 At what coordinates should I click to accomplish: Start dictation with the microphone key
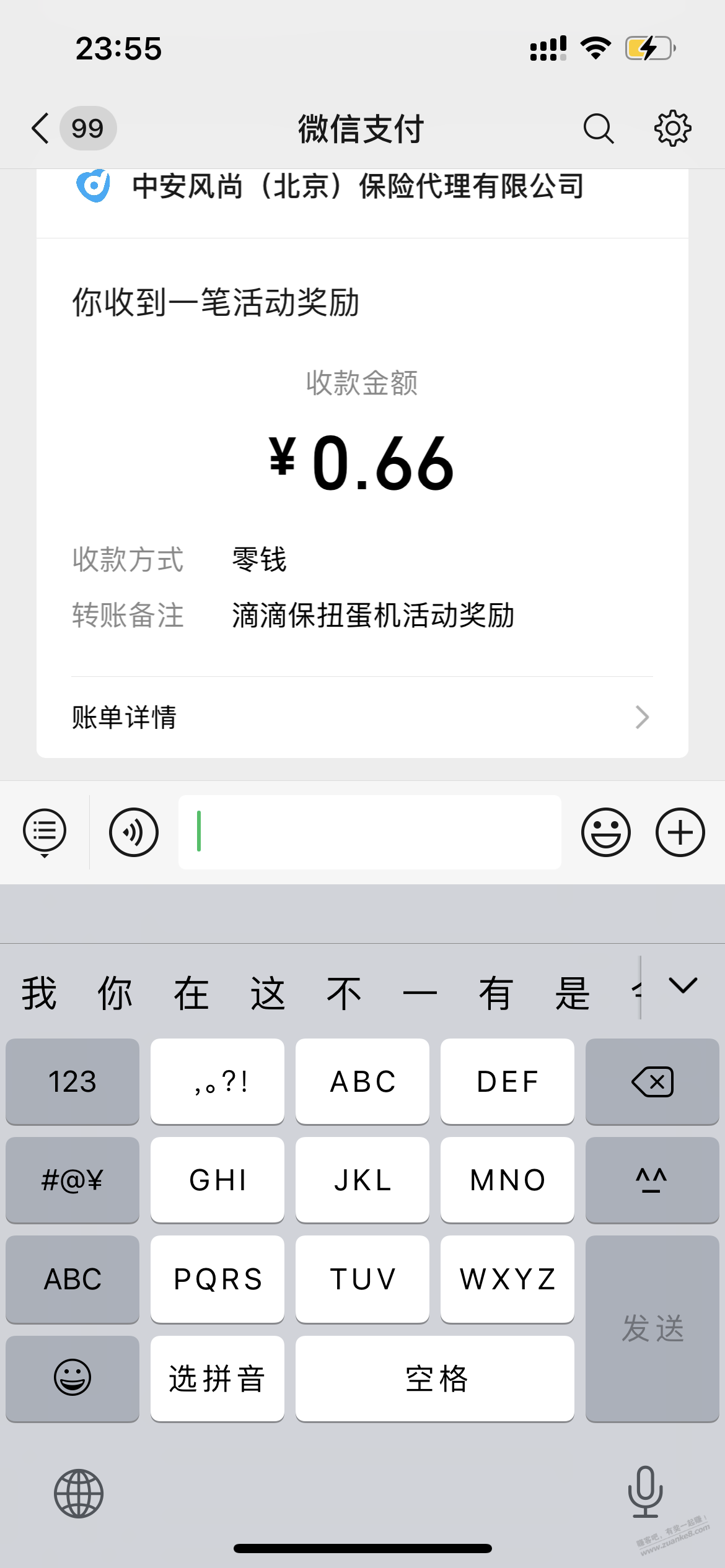(645, 1492)
